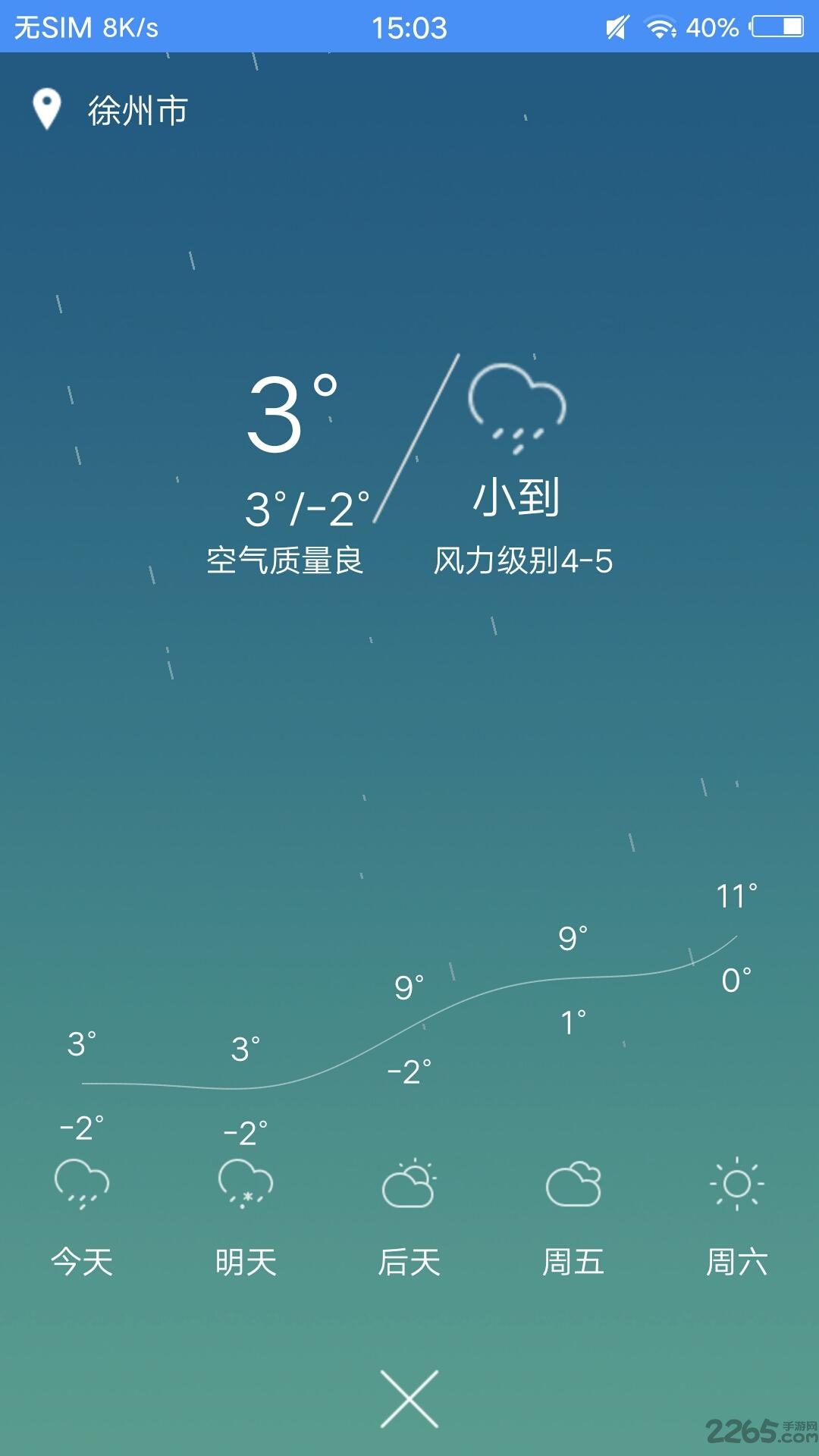Click the location pin icon

(47, 108)
